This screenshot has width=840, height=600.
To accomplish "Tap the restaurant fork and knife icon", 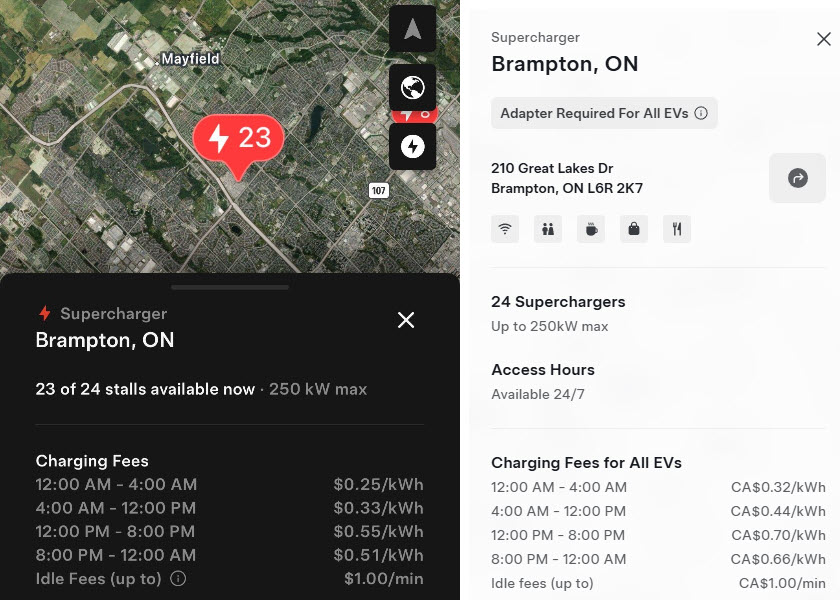I will pos(677,229).
